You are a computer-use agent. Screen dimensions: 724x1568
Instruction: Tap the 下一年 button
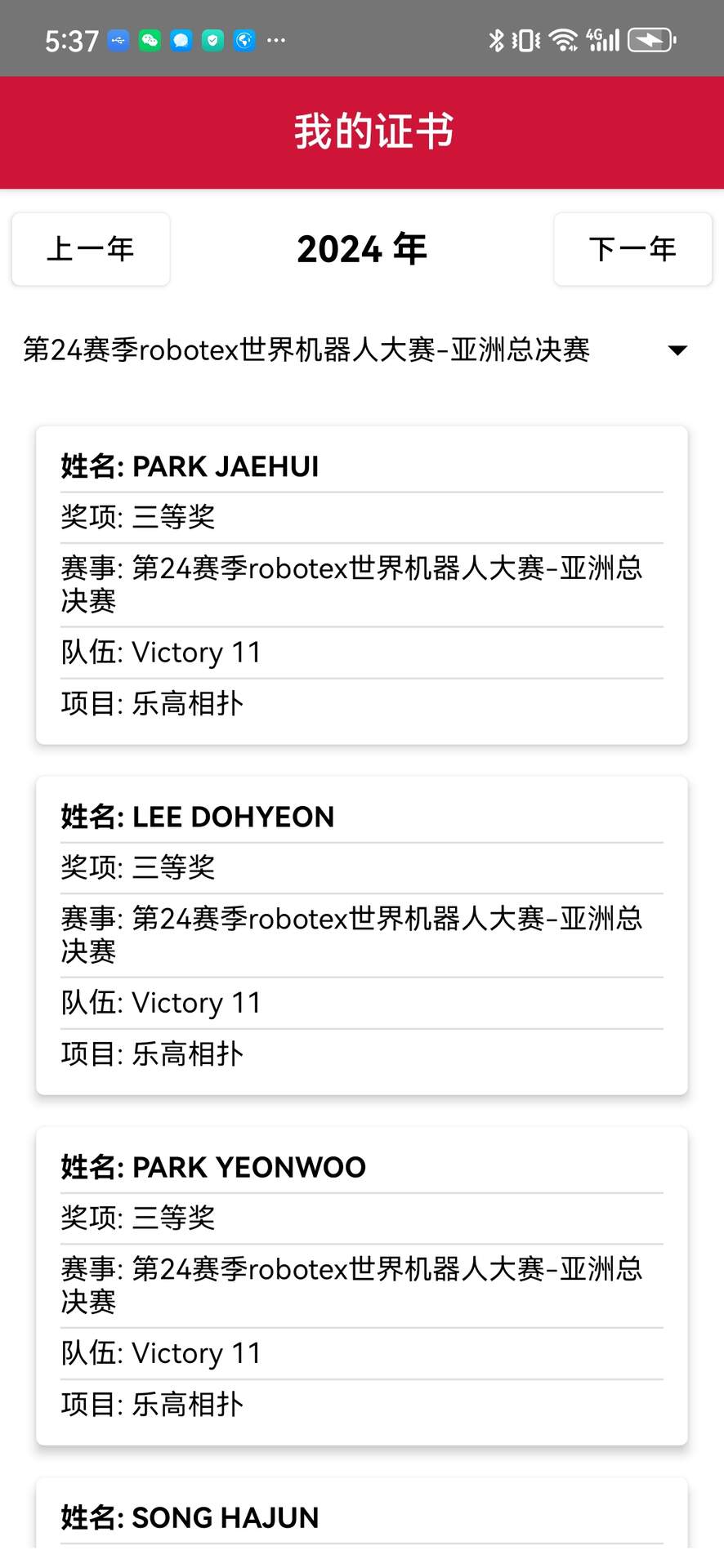pyautogui.click(x=633, y=249)
